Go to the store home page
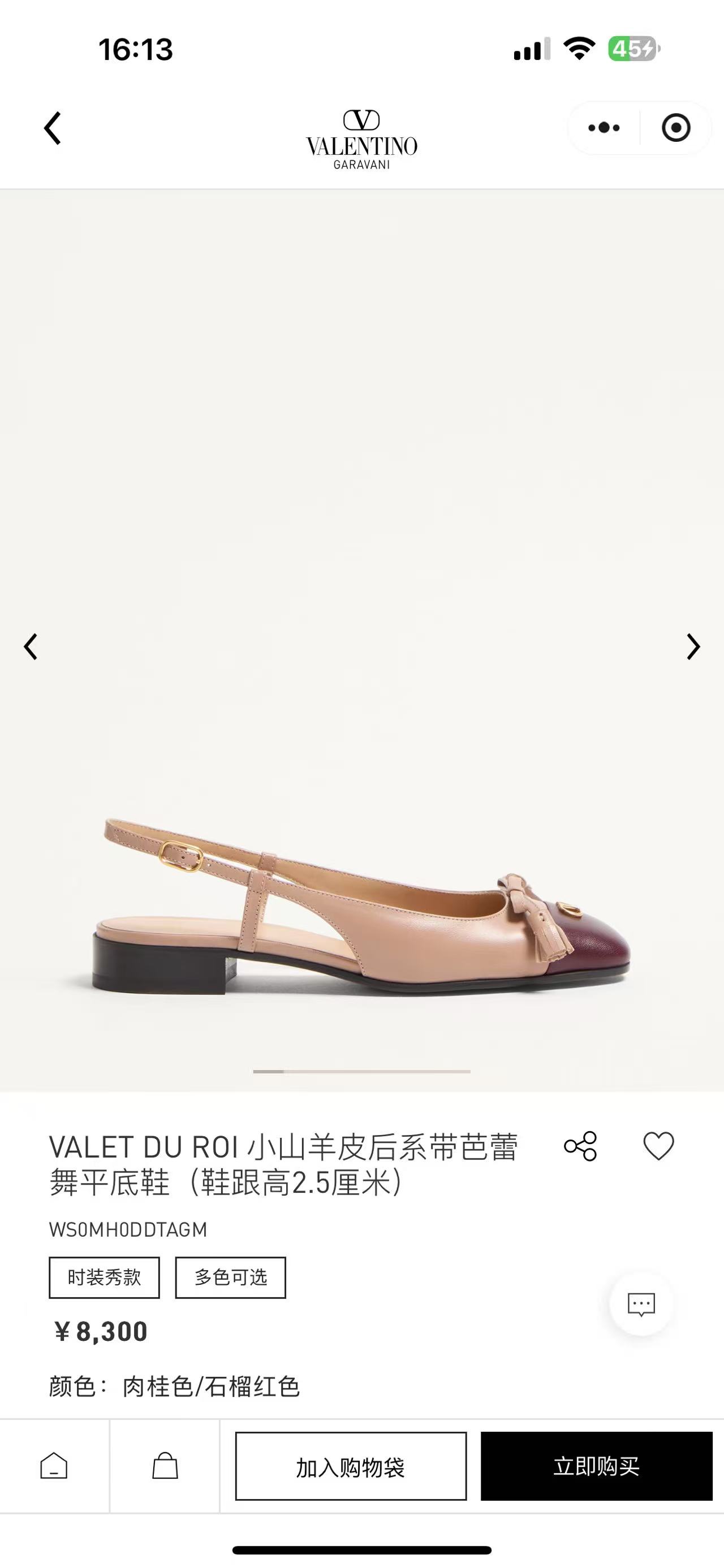Viewport: 724px width, 1568px height. (x=54, y=1466)
